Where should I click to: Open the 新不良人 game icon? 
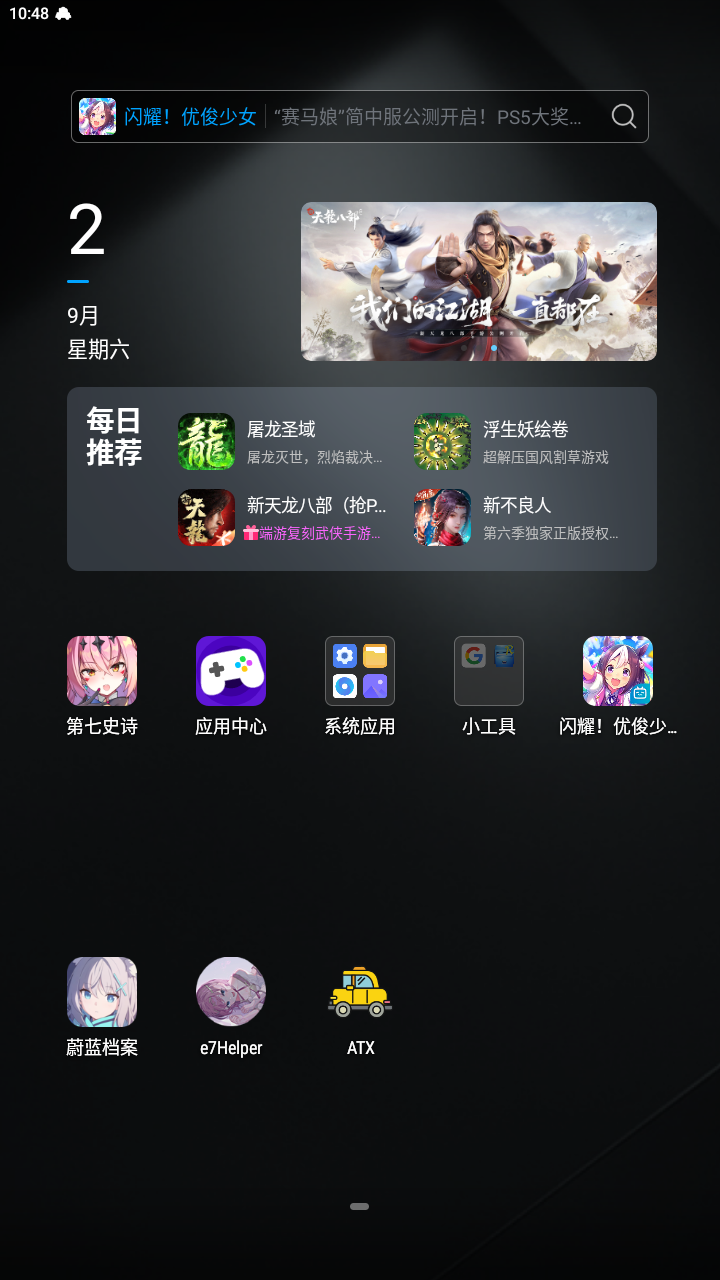(441, 517)
